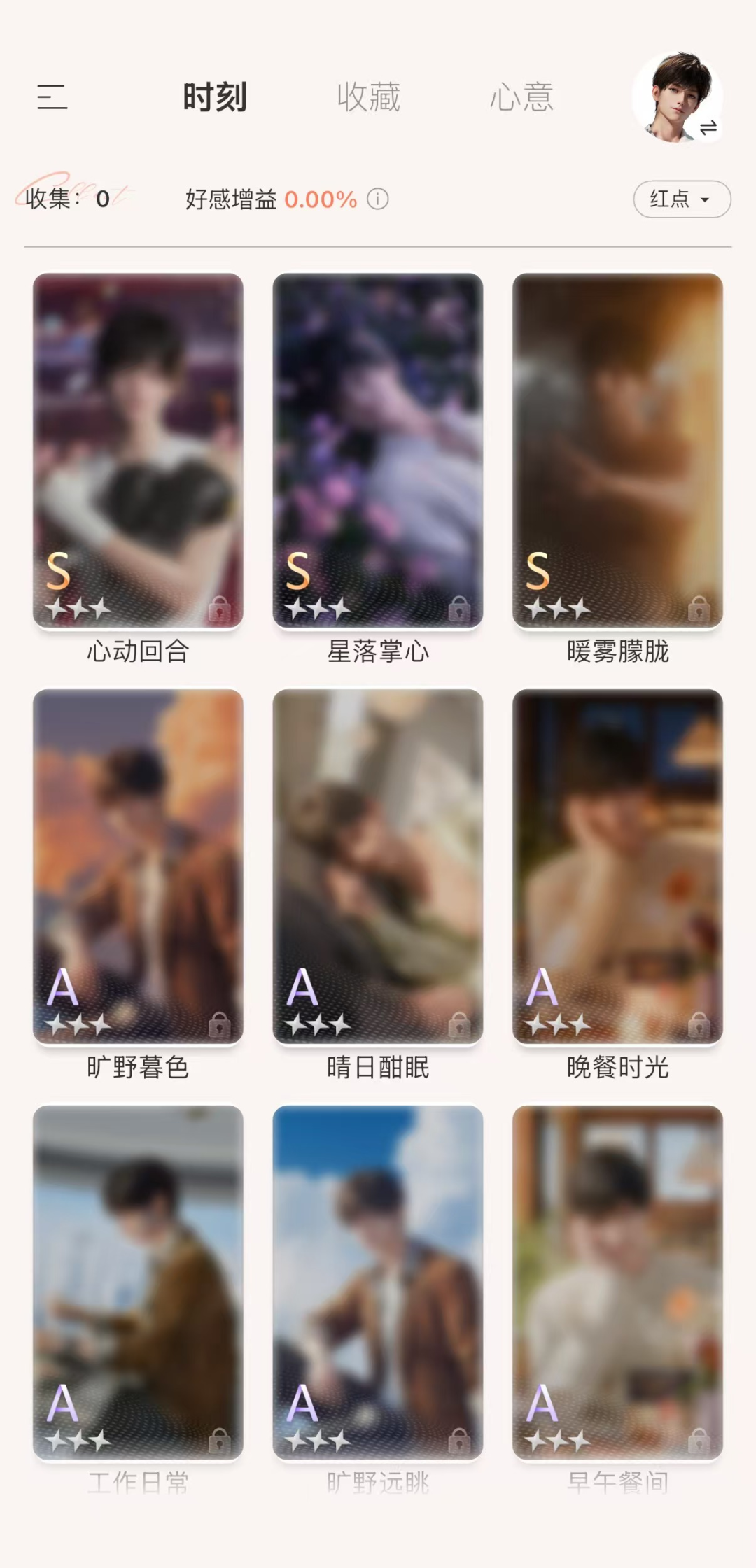Screen dimensions: 756x1568
Task: Tap the avatar to switch character
Action: pos(677,98)
